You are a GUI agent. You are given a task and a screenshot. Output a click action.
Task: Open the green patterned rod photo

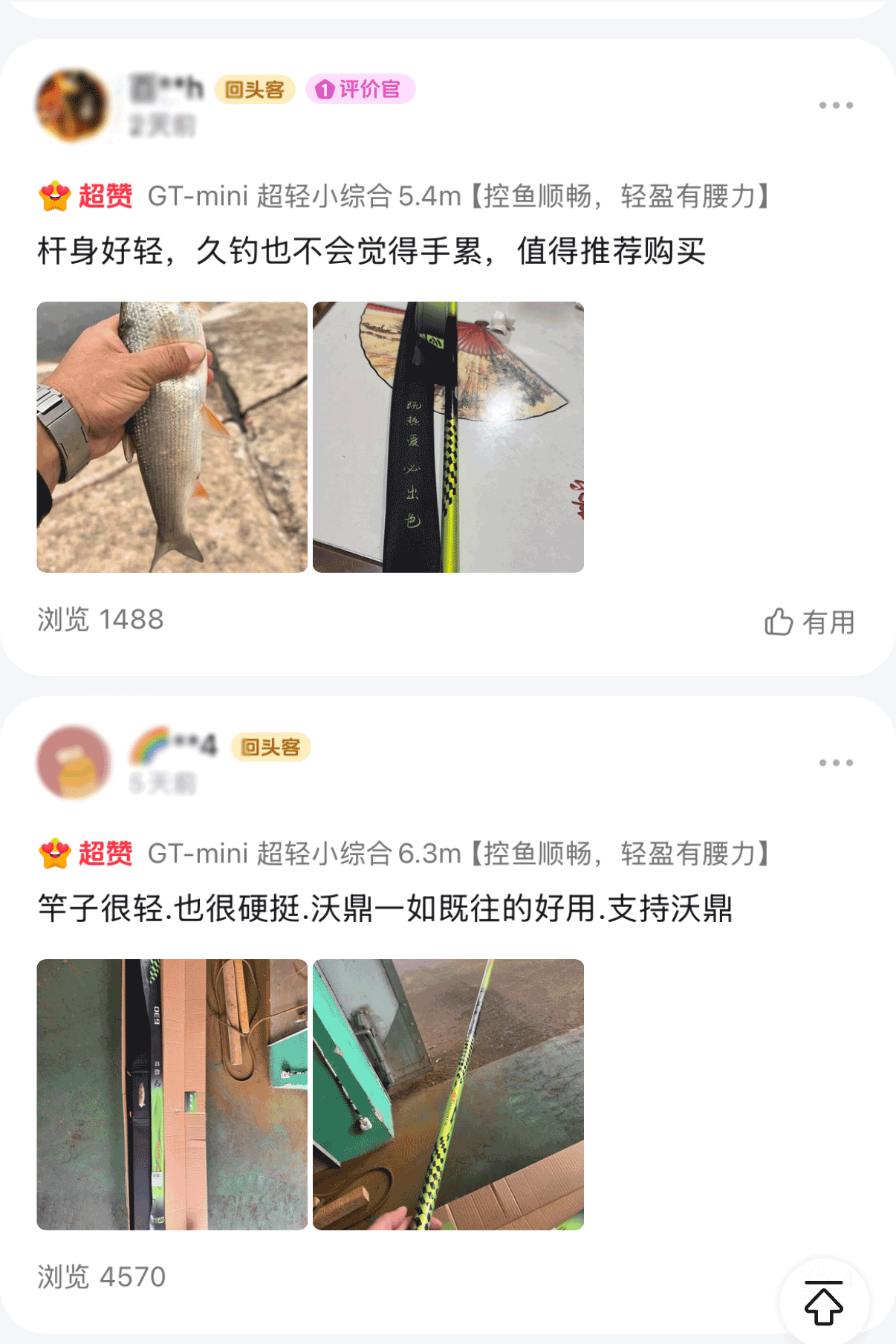(448, 1094)
